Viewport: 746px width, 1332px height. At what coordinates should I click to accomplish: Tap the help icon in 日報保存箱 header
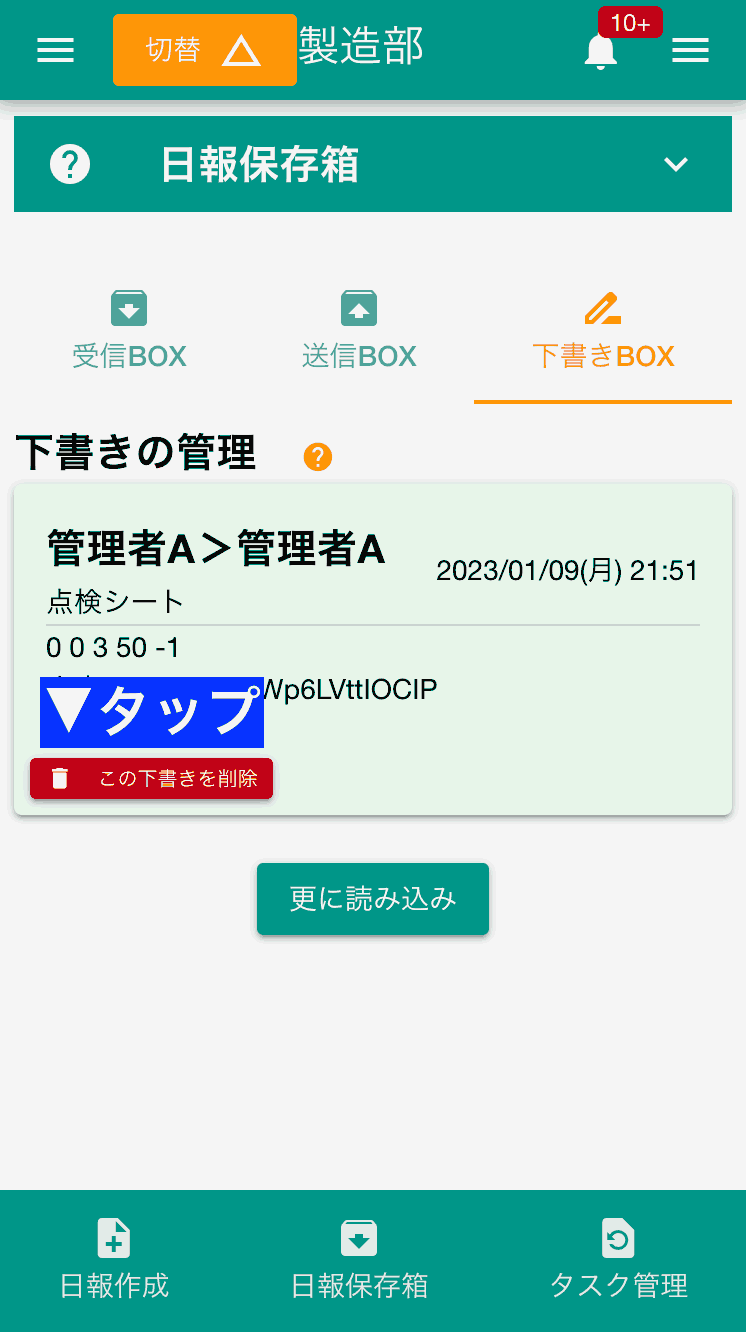pyautogui.click(x=70, y=164)
